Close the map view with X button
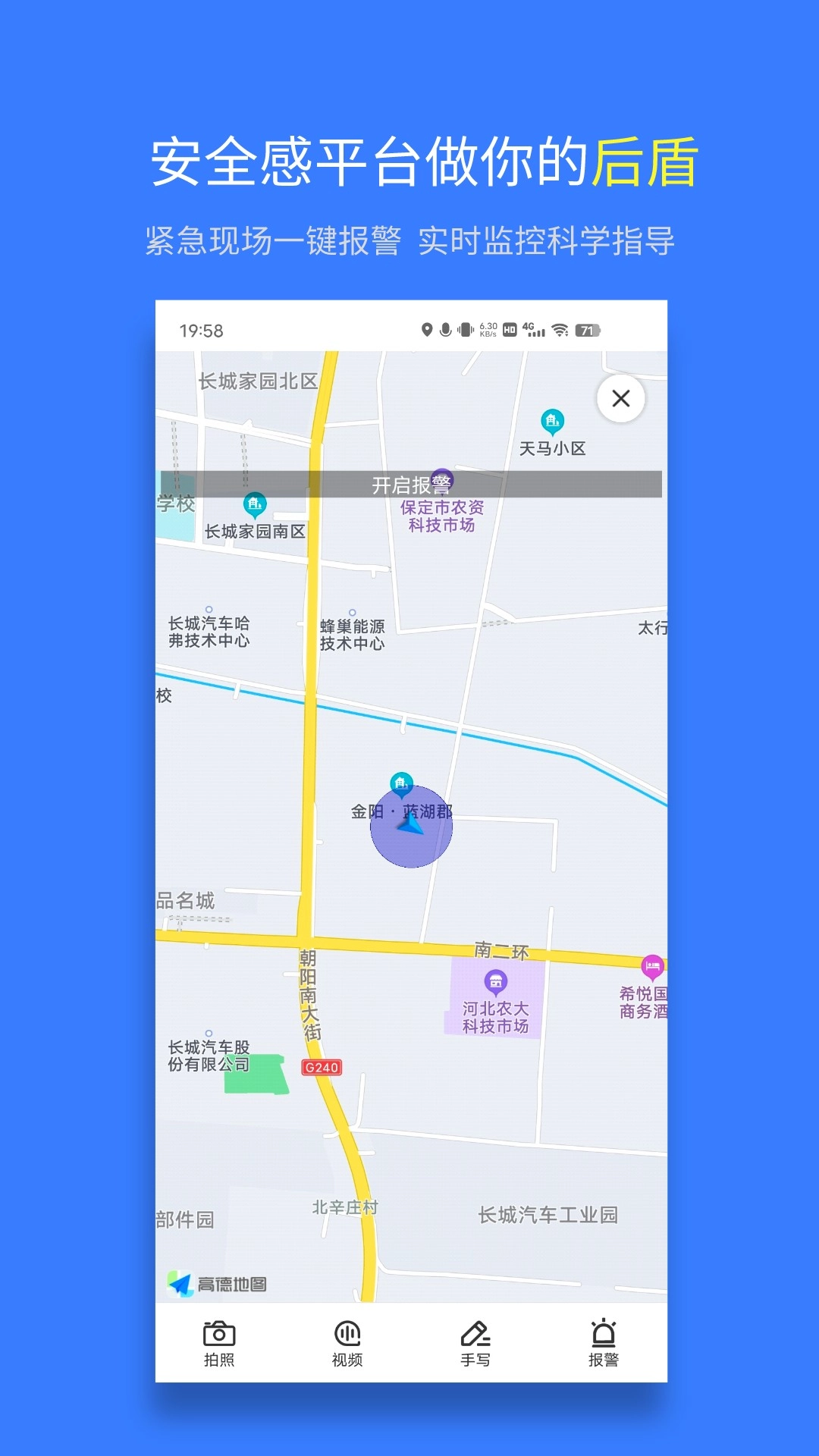819x1456 pixels. 620,398
